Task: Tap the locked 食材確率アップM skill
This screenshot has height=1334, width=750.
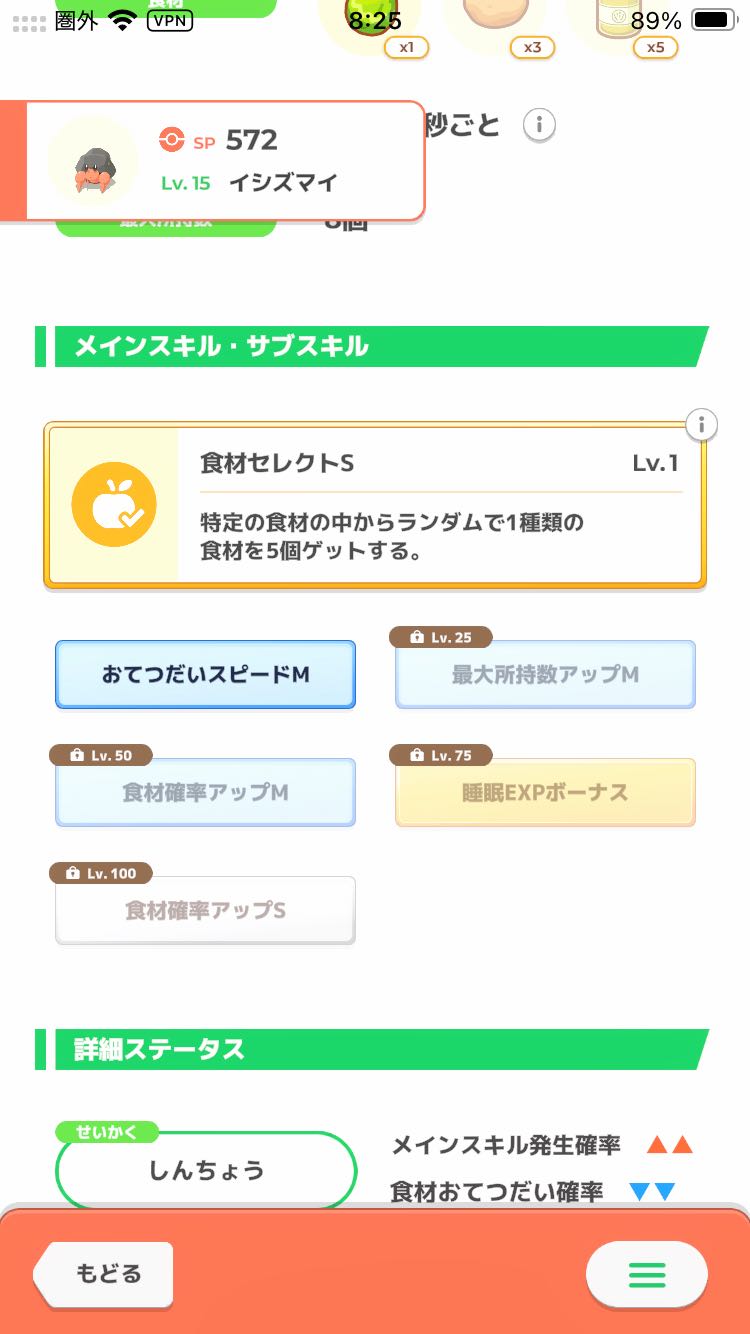Action: (x=205, y=793)
